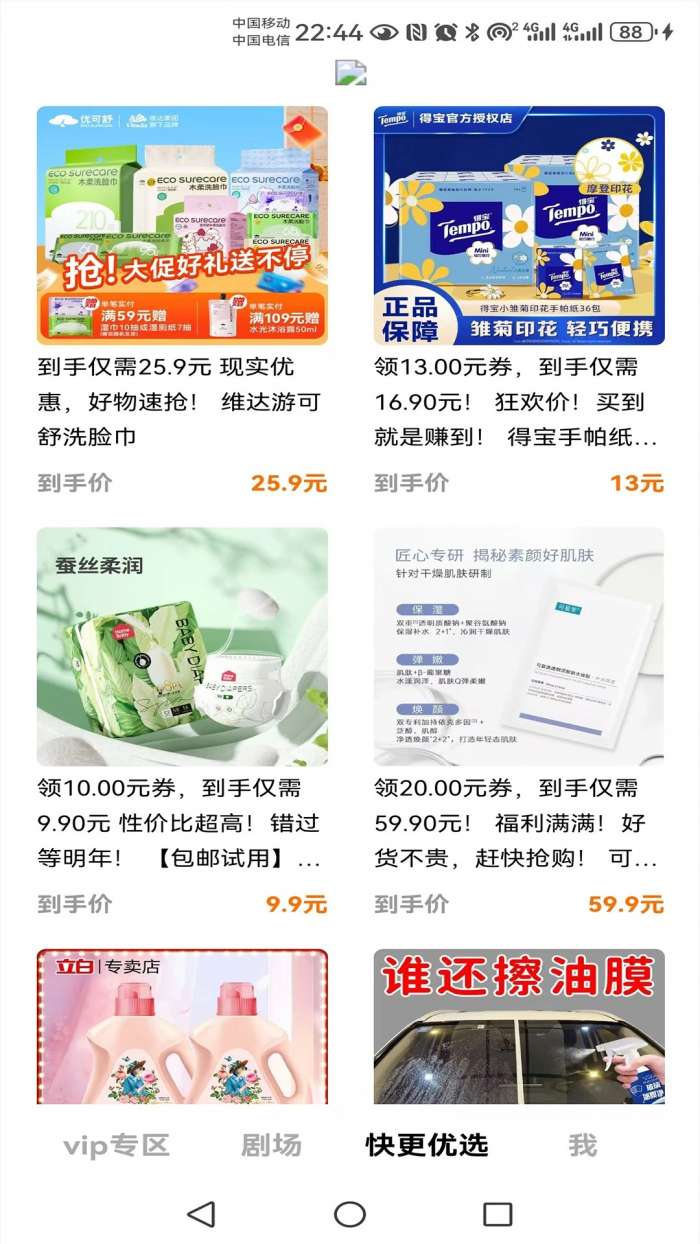Open the 我 profile tab
This screenshot has height=1244, width=700.
[x=582, y=1145]
